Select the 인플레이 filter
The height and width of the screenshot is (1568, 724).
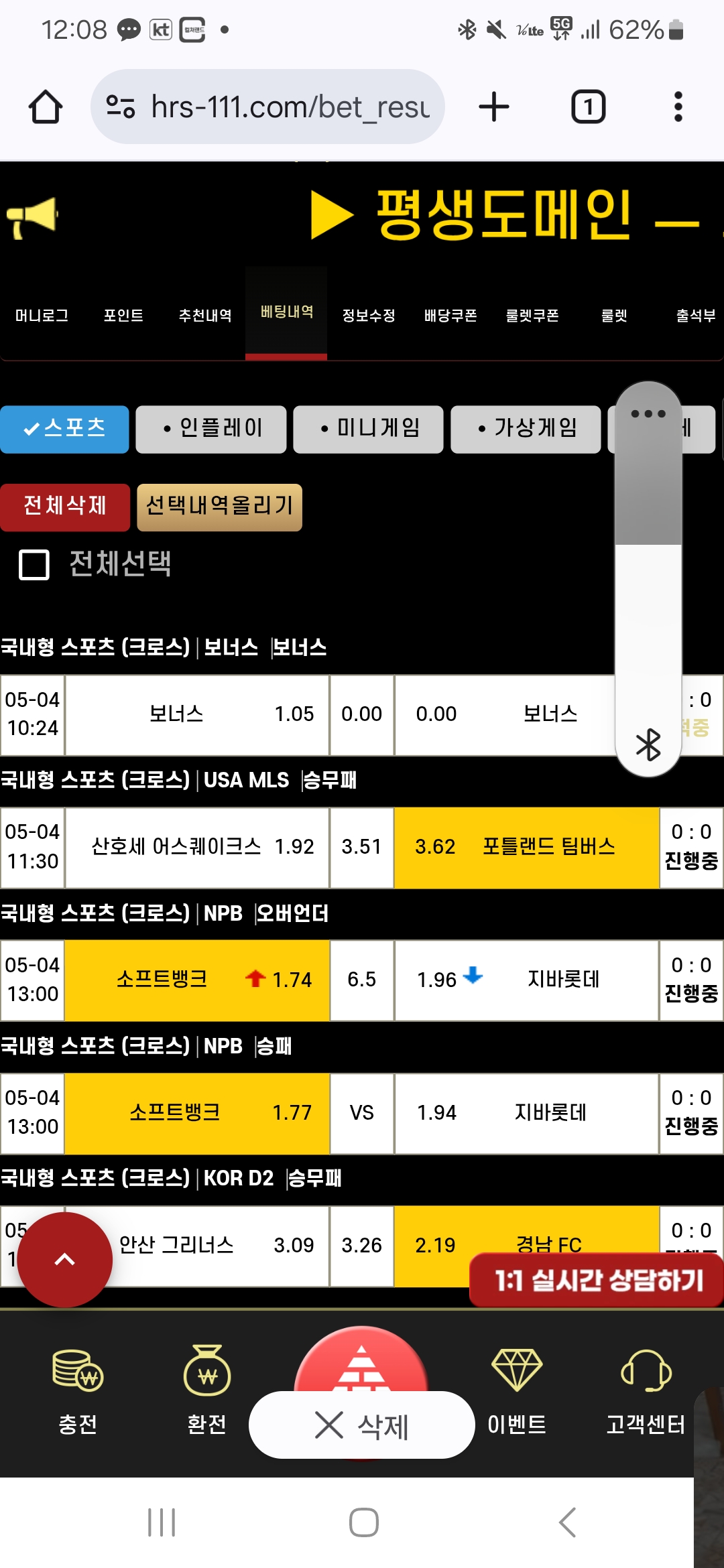(x=211, y=430)
